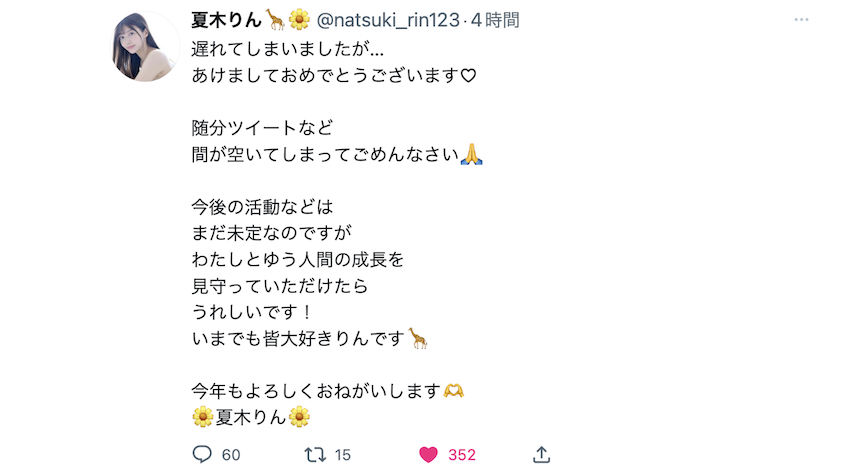This screenshot has height=473, width=850.
Task: Share this tweet
Action: (x=541, y=454)
